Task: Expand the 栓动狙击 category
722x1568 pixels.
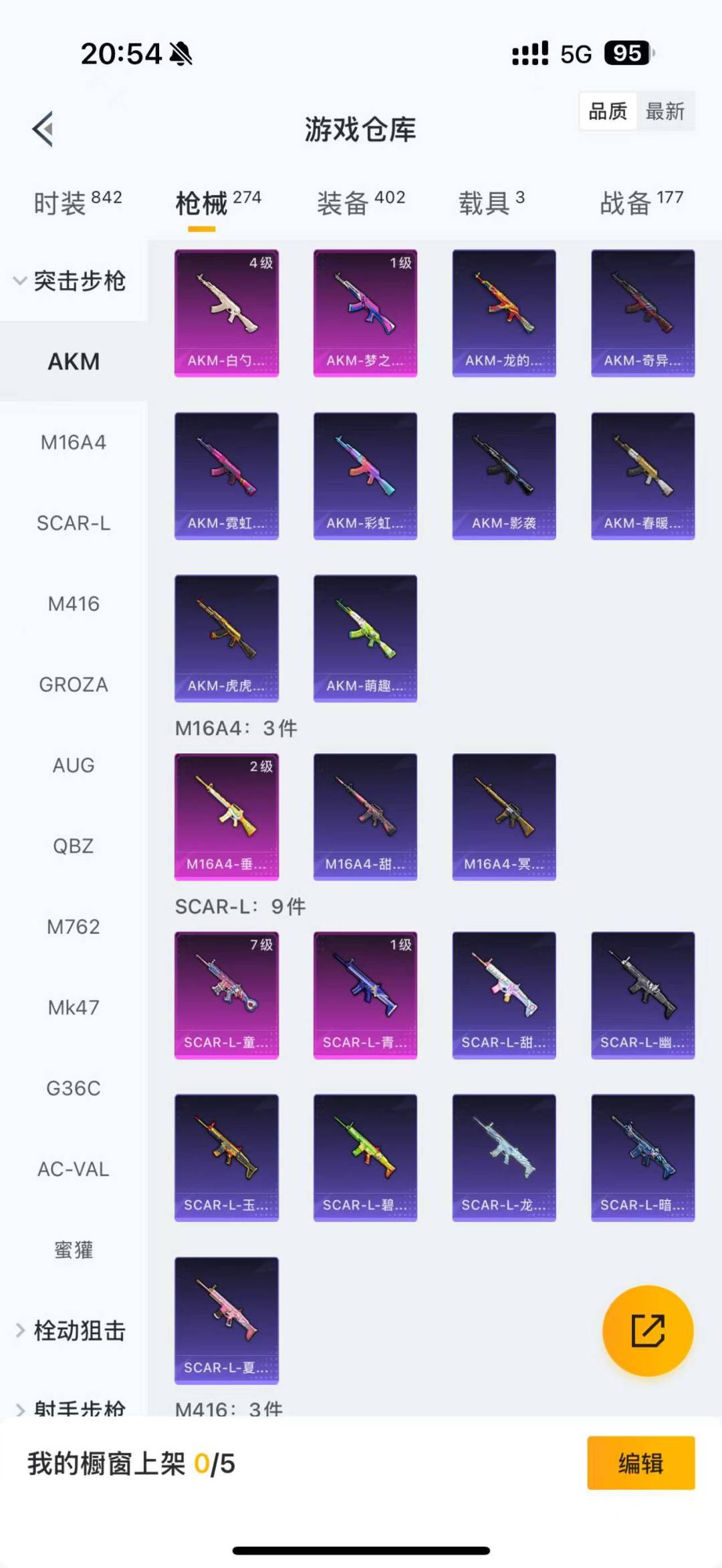Action: (70, 1331)
